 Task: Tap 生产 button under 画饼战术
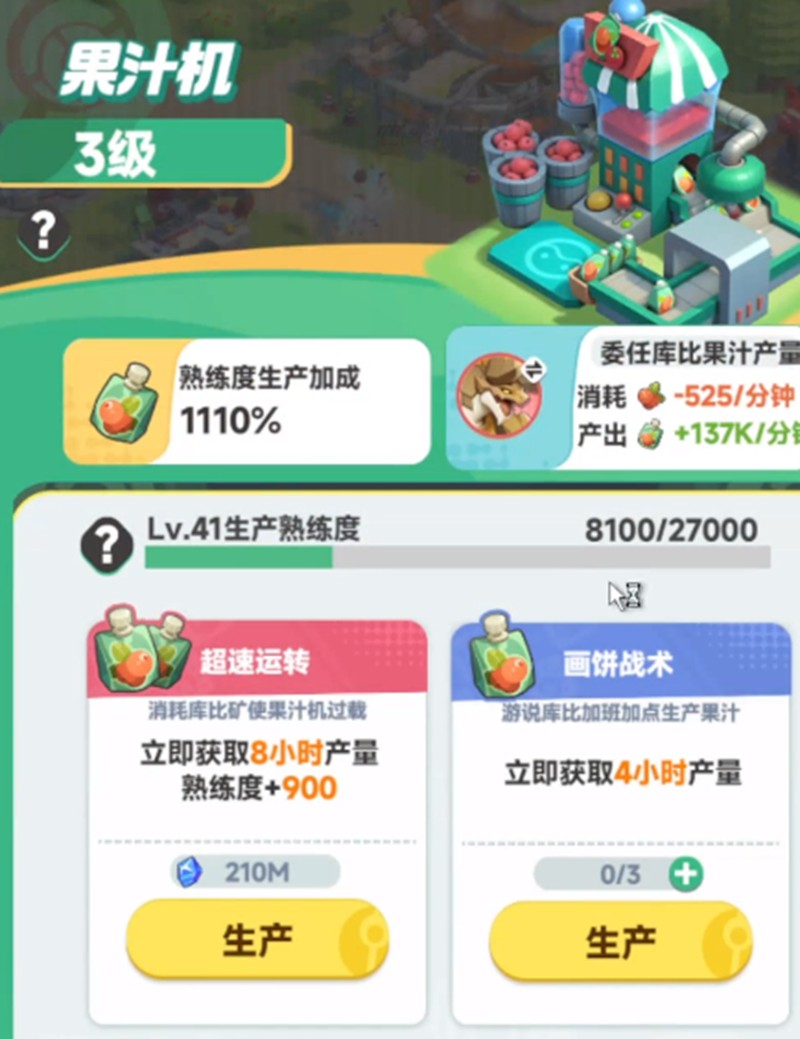tap(620, 941)
